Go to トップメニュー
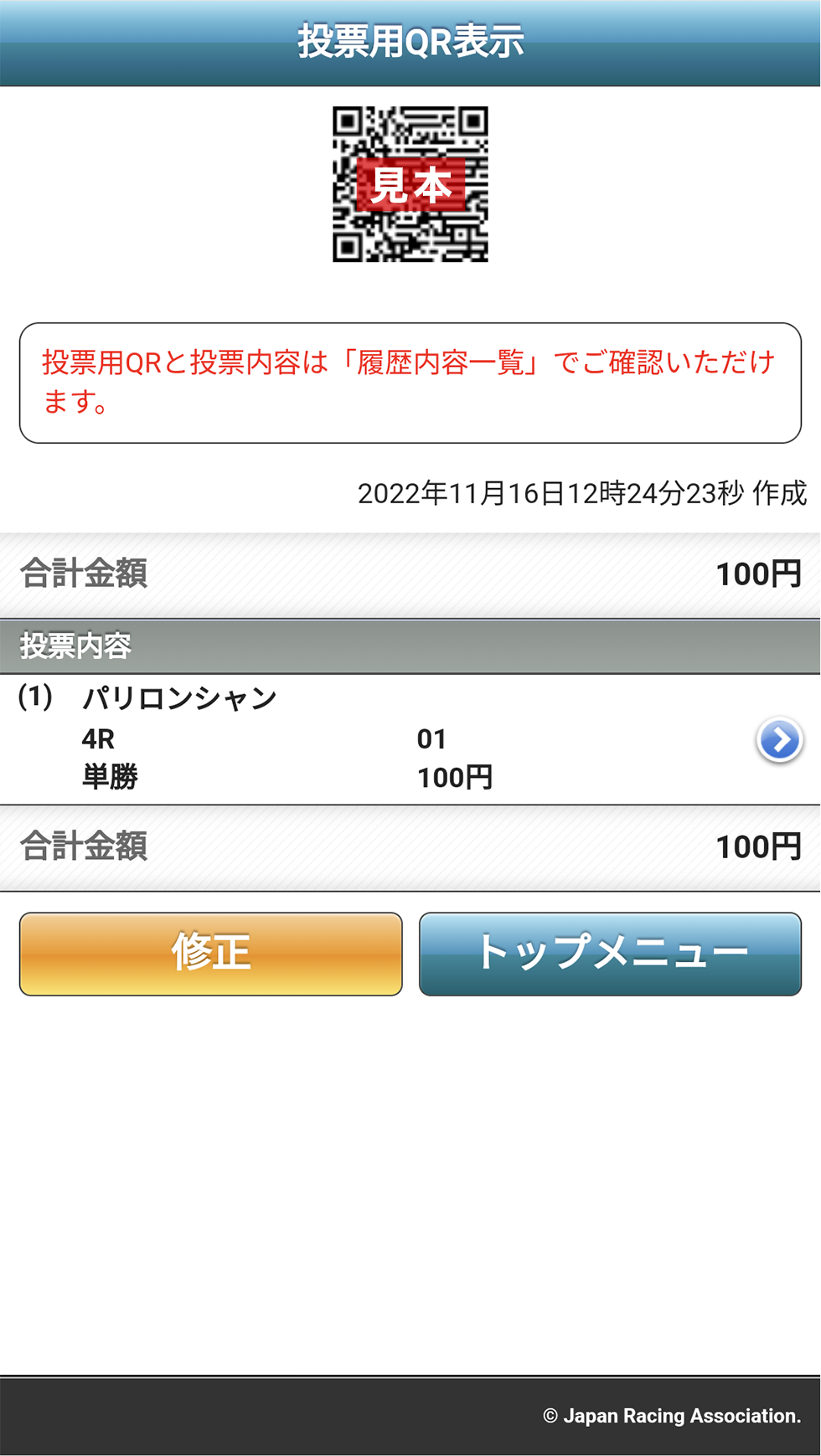 611,952
